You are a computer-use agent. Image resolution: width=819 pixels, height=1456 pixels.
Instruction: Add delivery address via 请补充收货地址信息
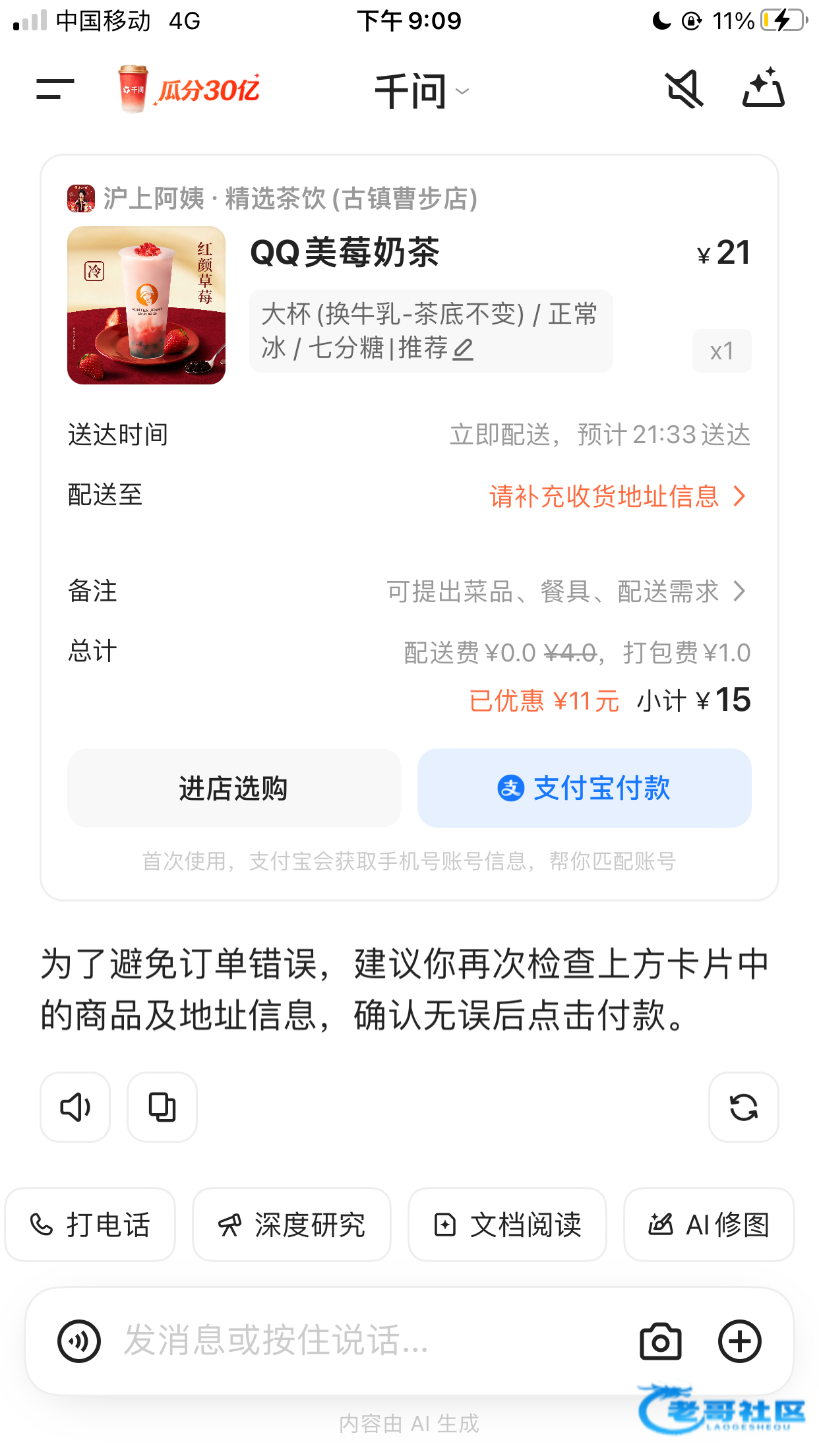tap(617, 496)
